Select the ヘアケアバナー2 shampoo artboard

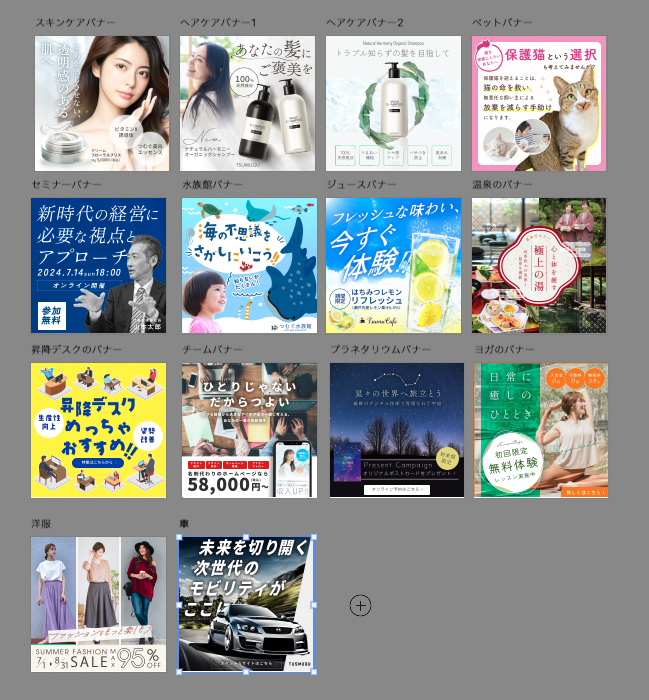[x=394, y=104]
